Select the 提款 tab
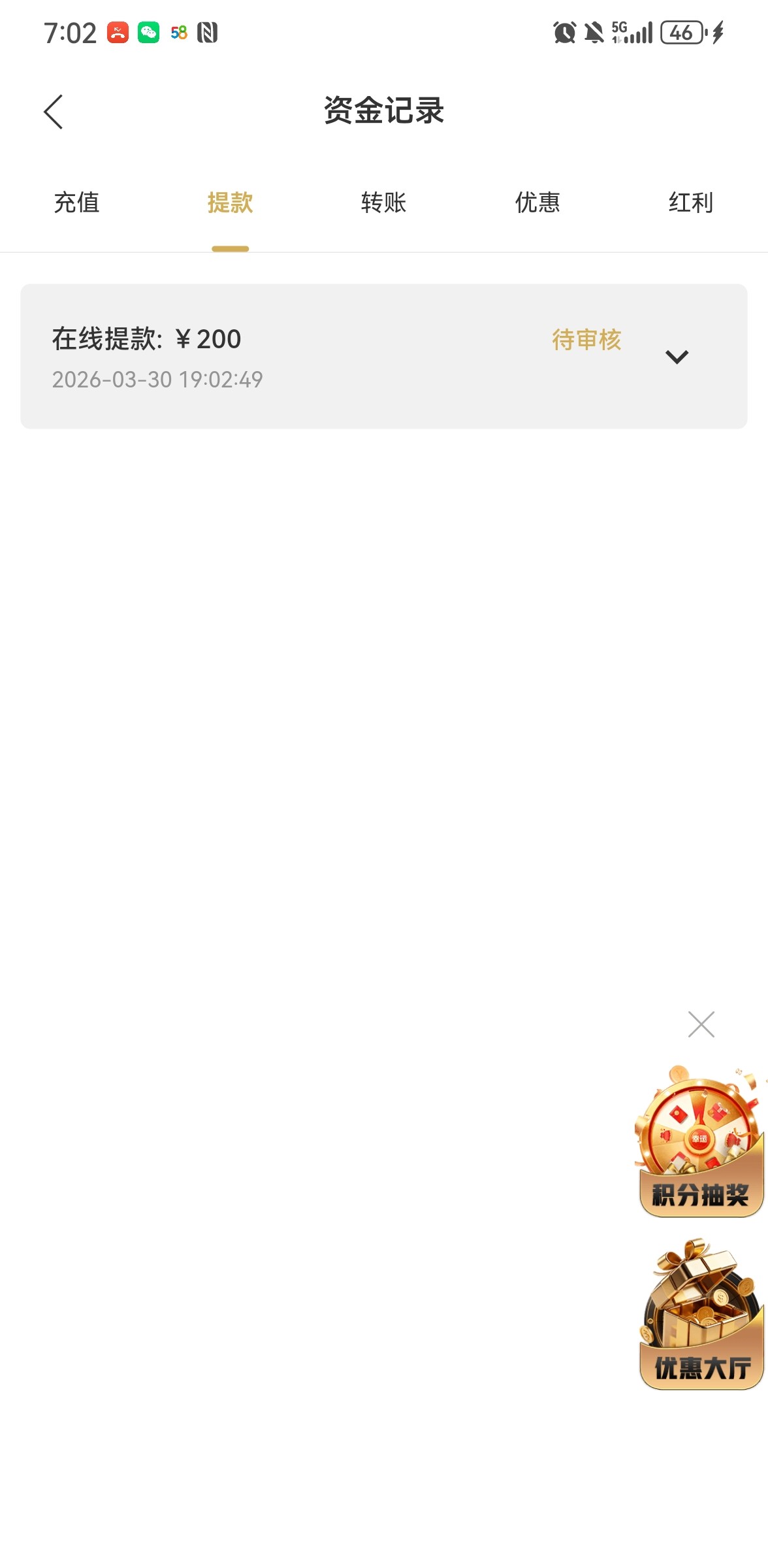768x1568 pixels. click(230, 203)
